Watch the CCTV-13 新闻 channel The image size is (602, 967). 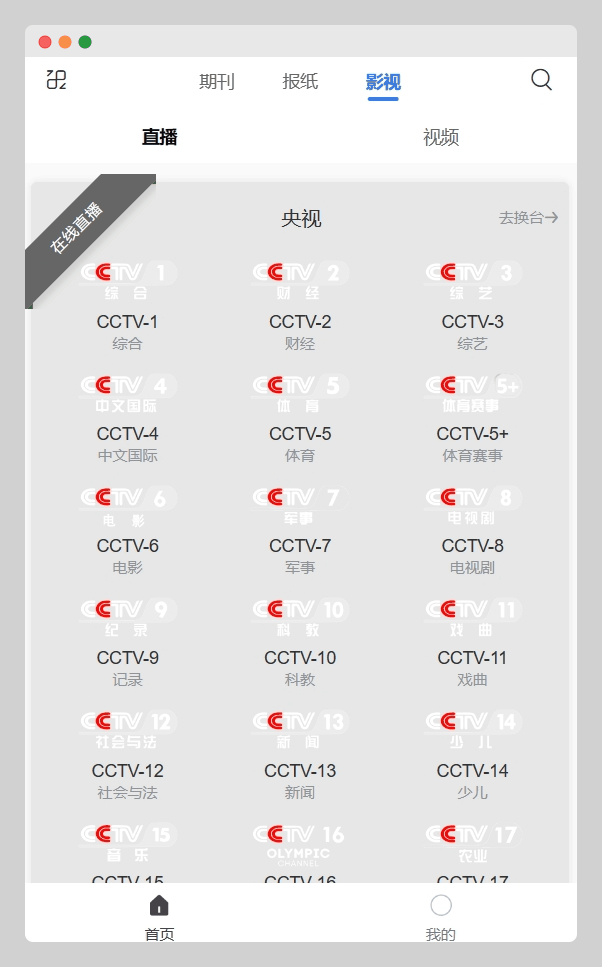[x=300, y=754]
